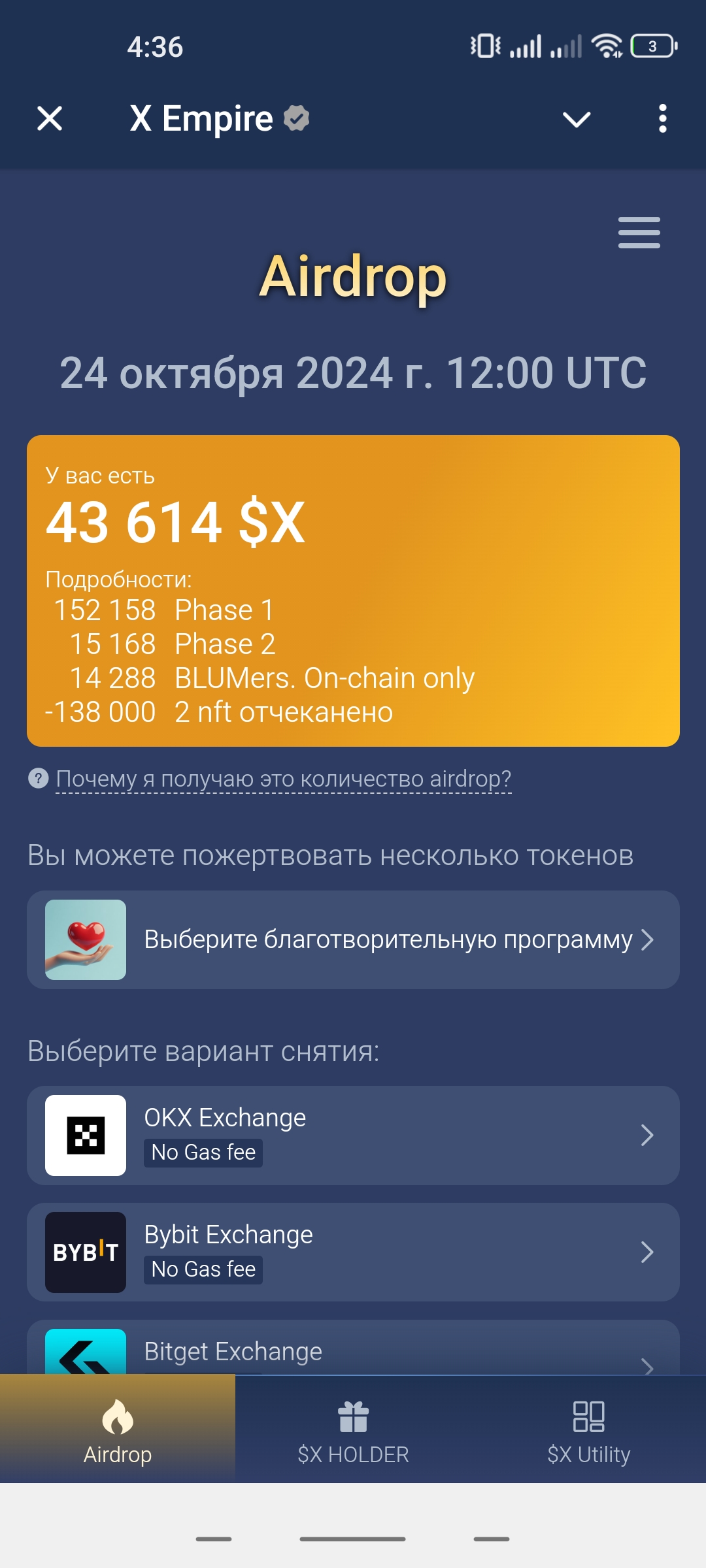706x1568 pixels.
Task: Collapse the app with the down chevron
Action: tap(577, 119)
